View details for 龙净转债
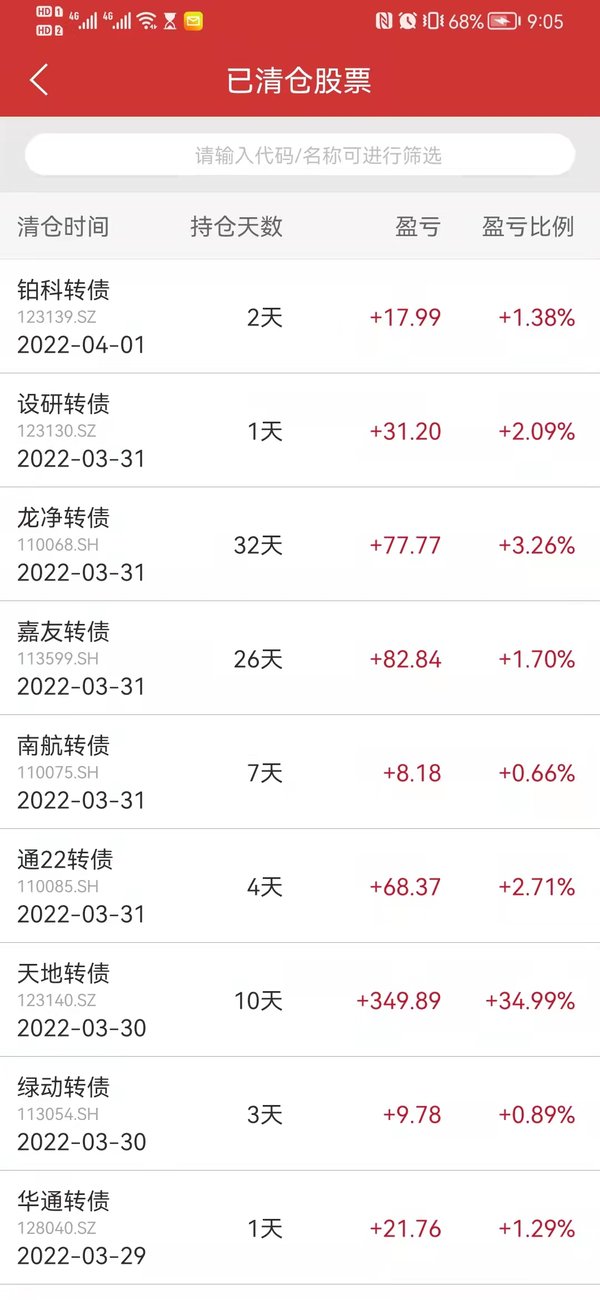This screenshot has height=1300, width=600. pos(300,545)
